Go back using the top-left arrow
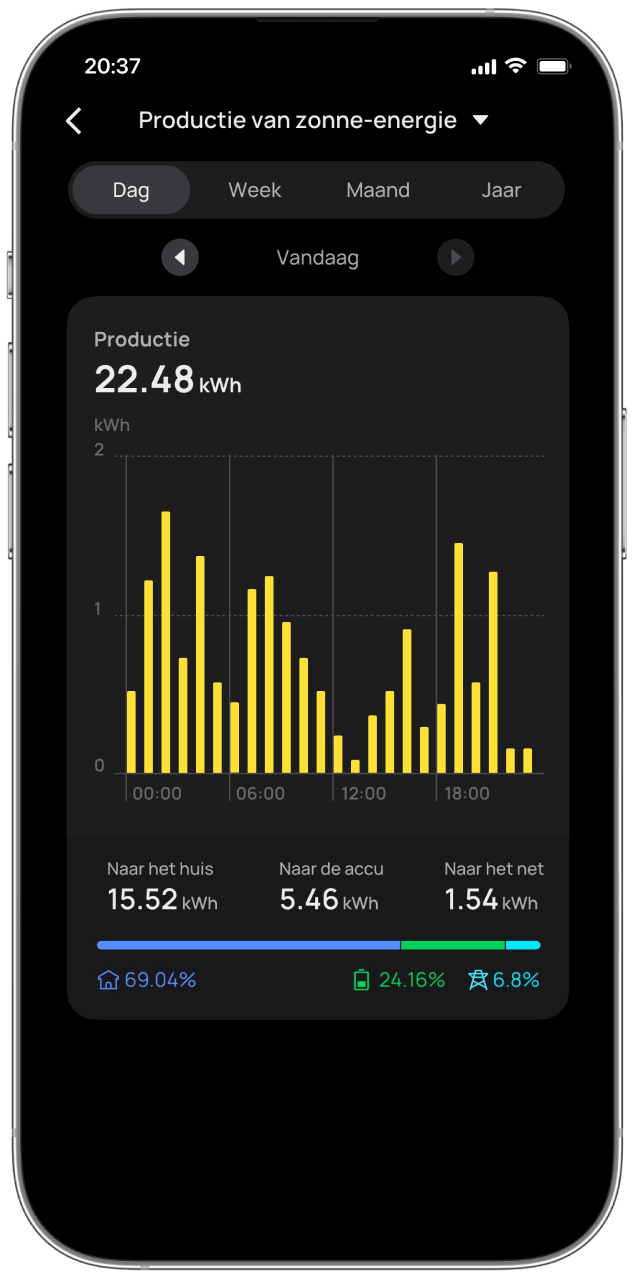 coord(73,121)
